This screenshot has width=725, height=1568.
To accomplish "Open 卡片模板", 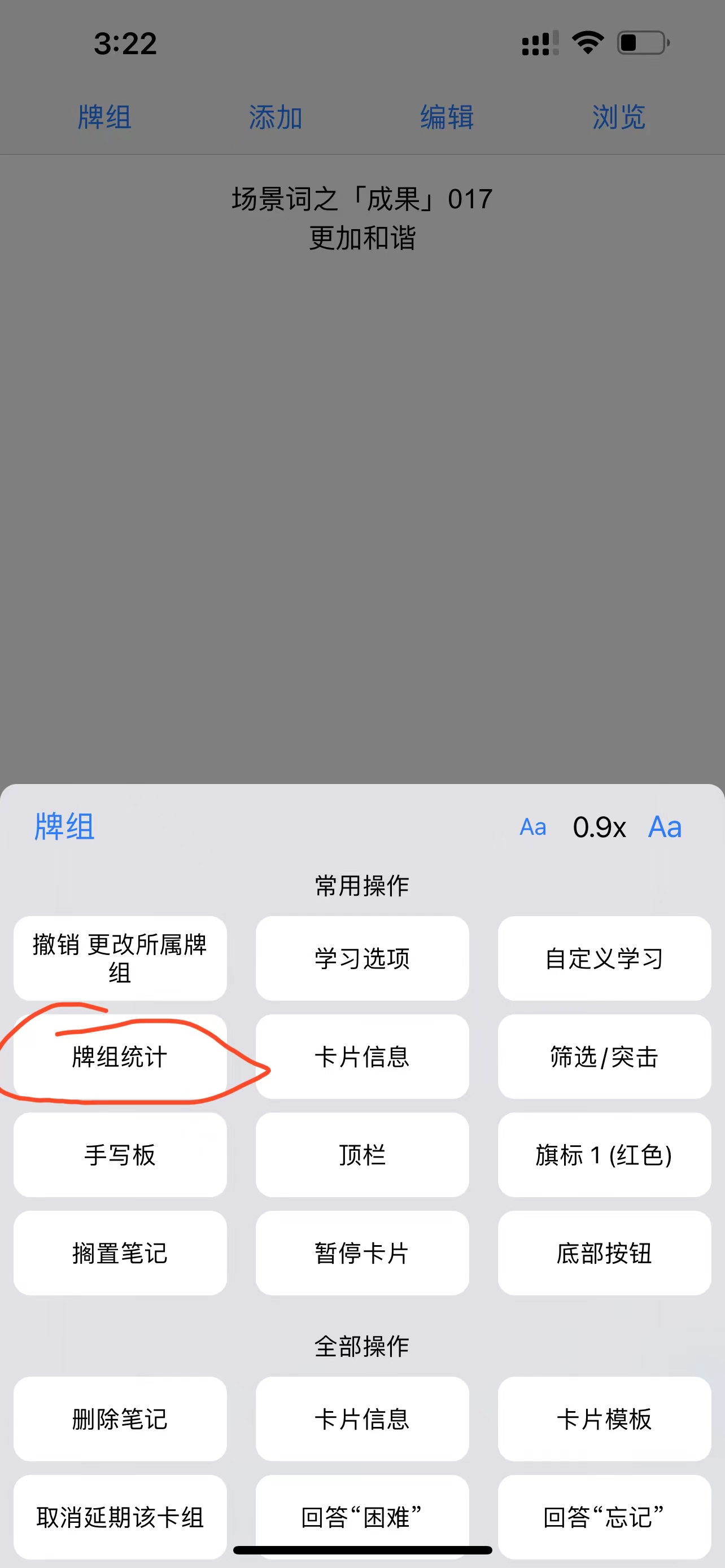I will tap(604, 1419).
